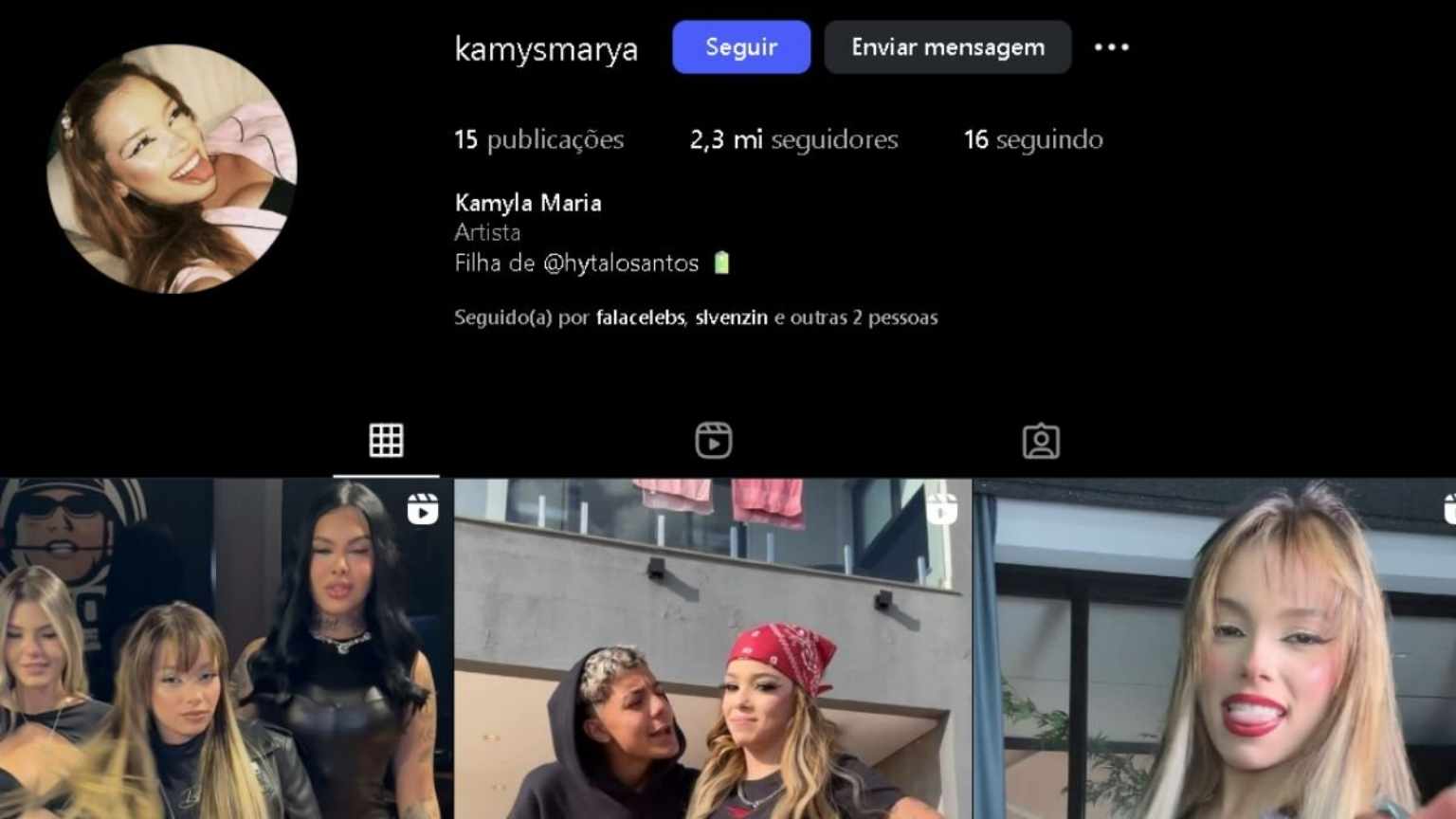
Task: Open the slvenzin mutual follower profile
Action: tap(731, 318)
